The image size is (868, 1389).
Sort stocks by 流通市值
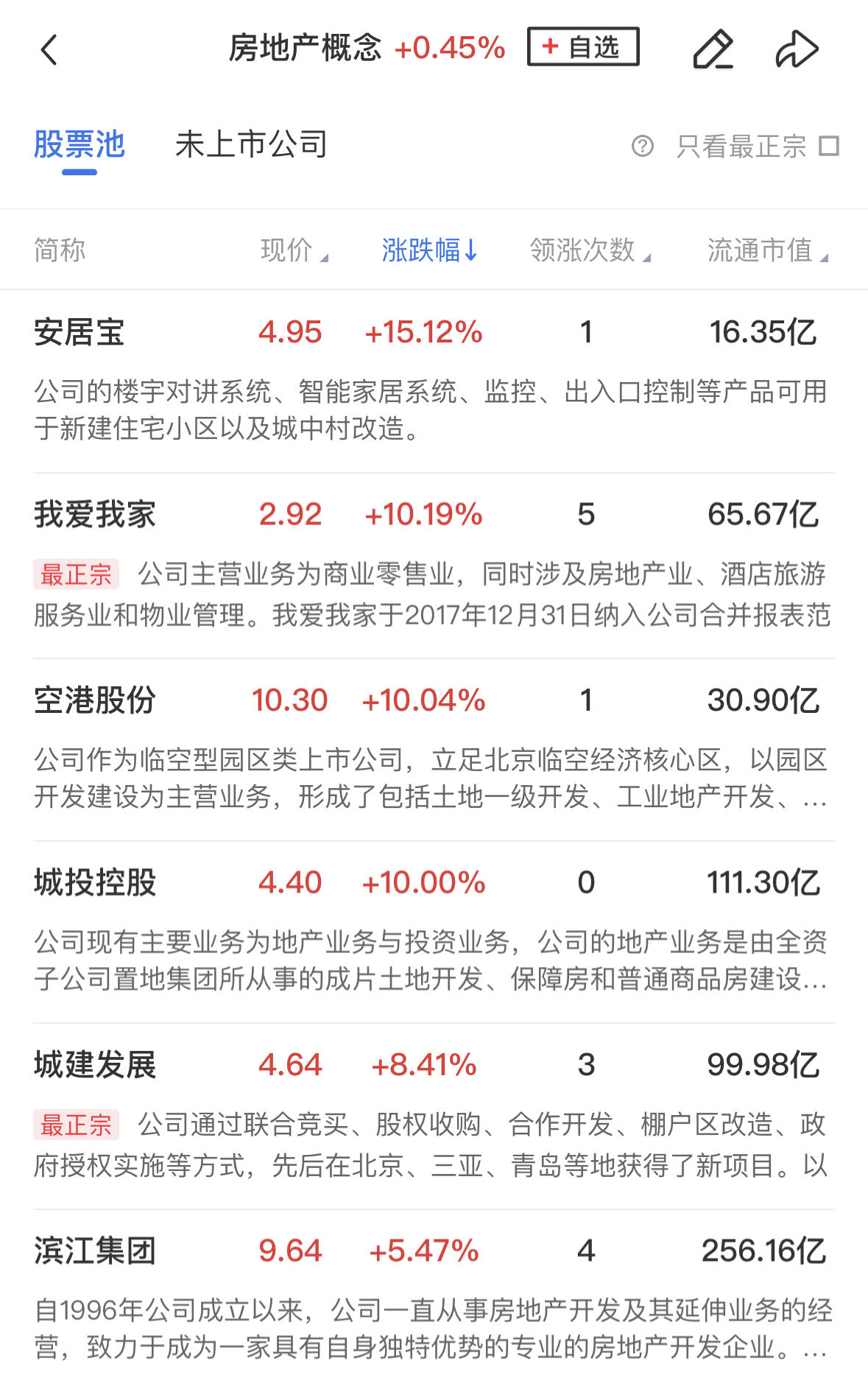(x=766, y=250)
